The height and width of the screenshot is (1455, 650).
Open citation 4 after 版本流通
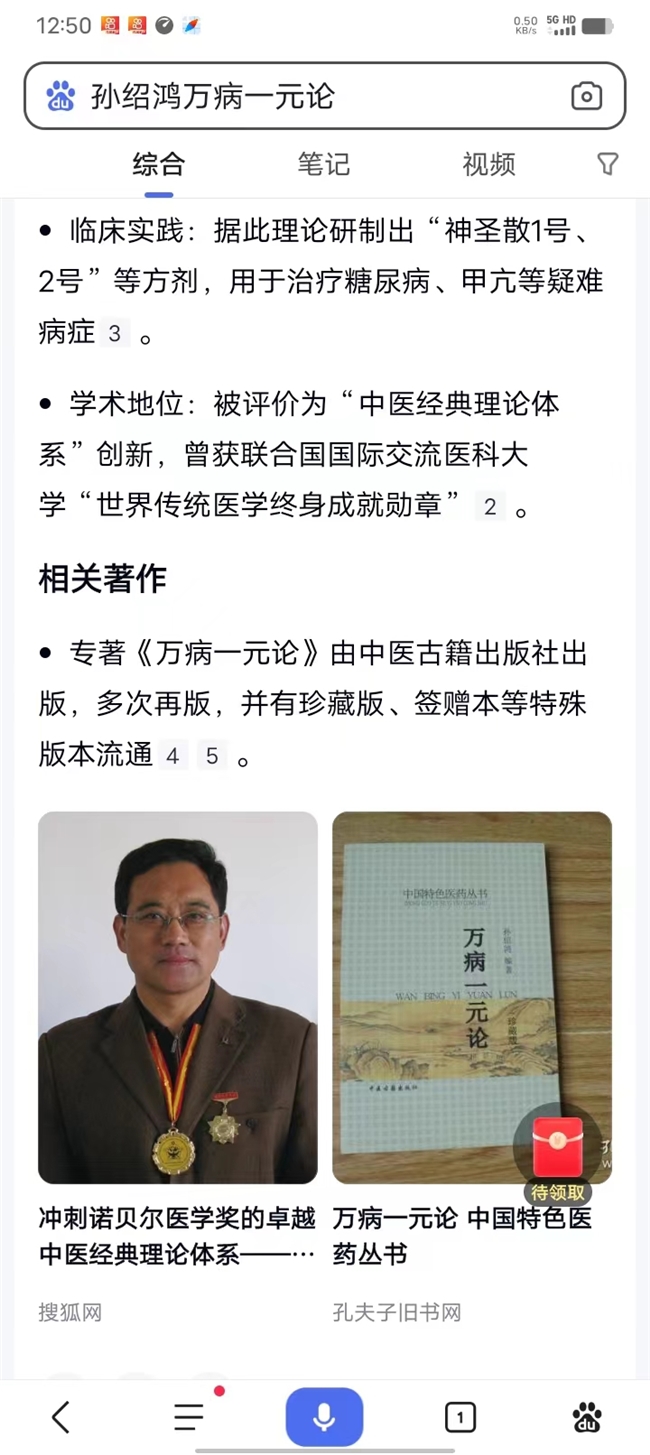[x=172, y=755]
